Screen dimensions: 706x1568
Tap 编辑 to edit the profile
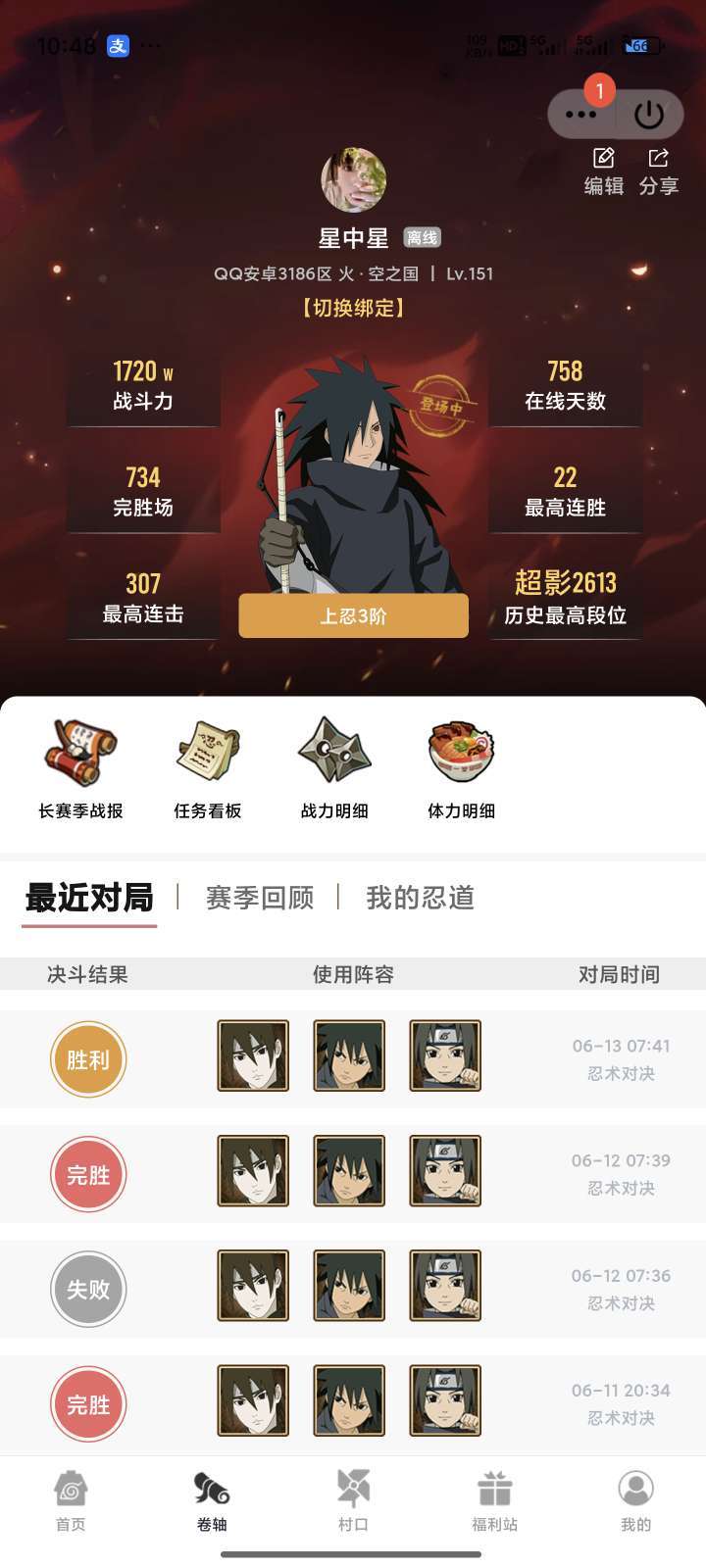click(604, 172)
